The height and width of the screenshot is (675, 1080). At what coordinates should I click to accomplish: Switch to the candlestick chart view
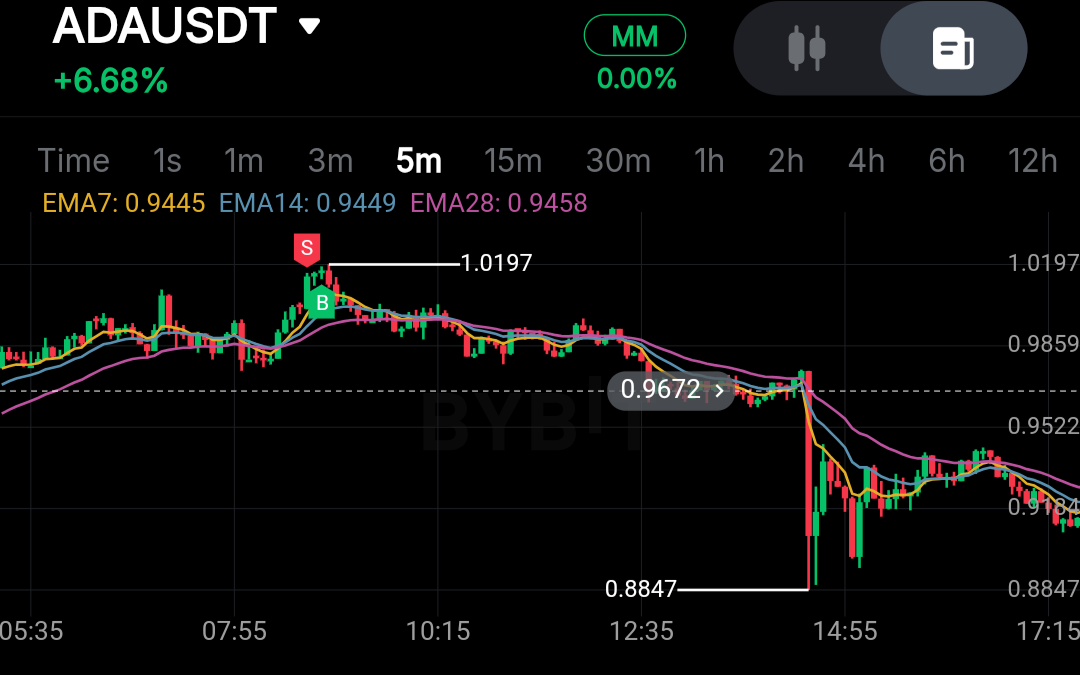tap(806, 48)
